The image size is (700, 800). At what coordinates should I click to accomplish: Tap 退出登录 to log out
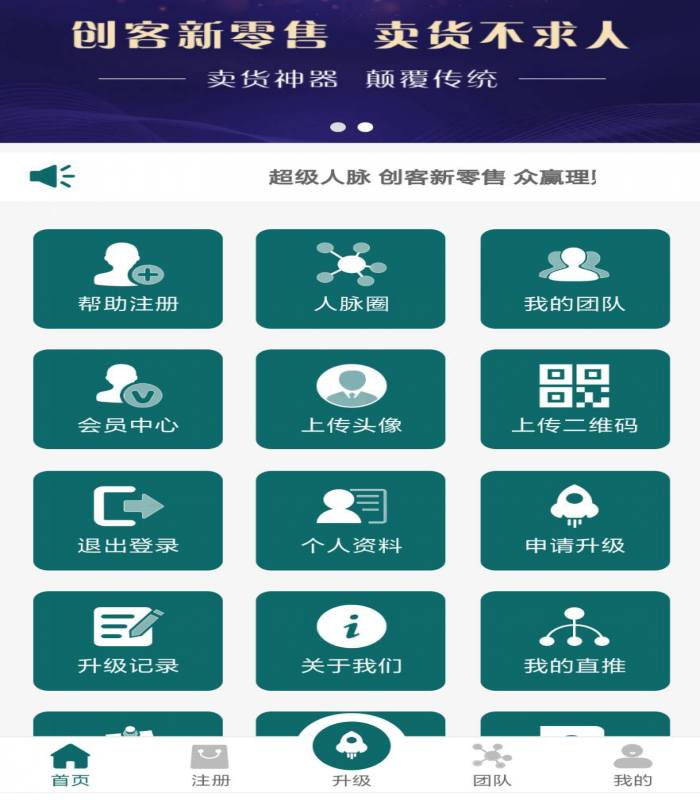point(128,520)
